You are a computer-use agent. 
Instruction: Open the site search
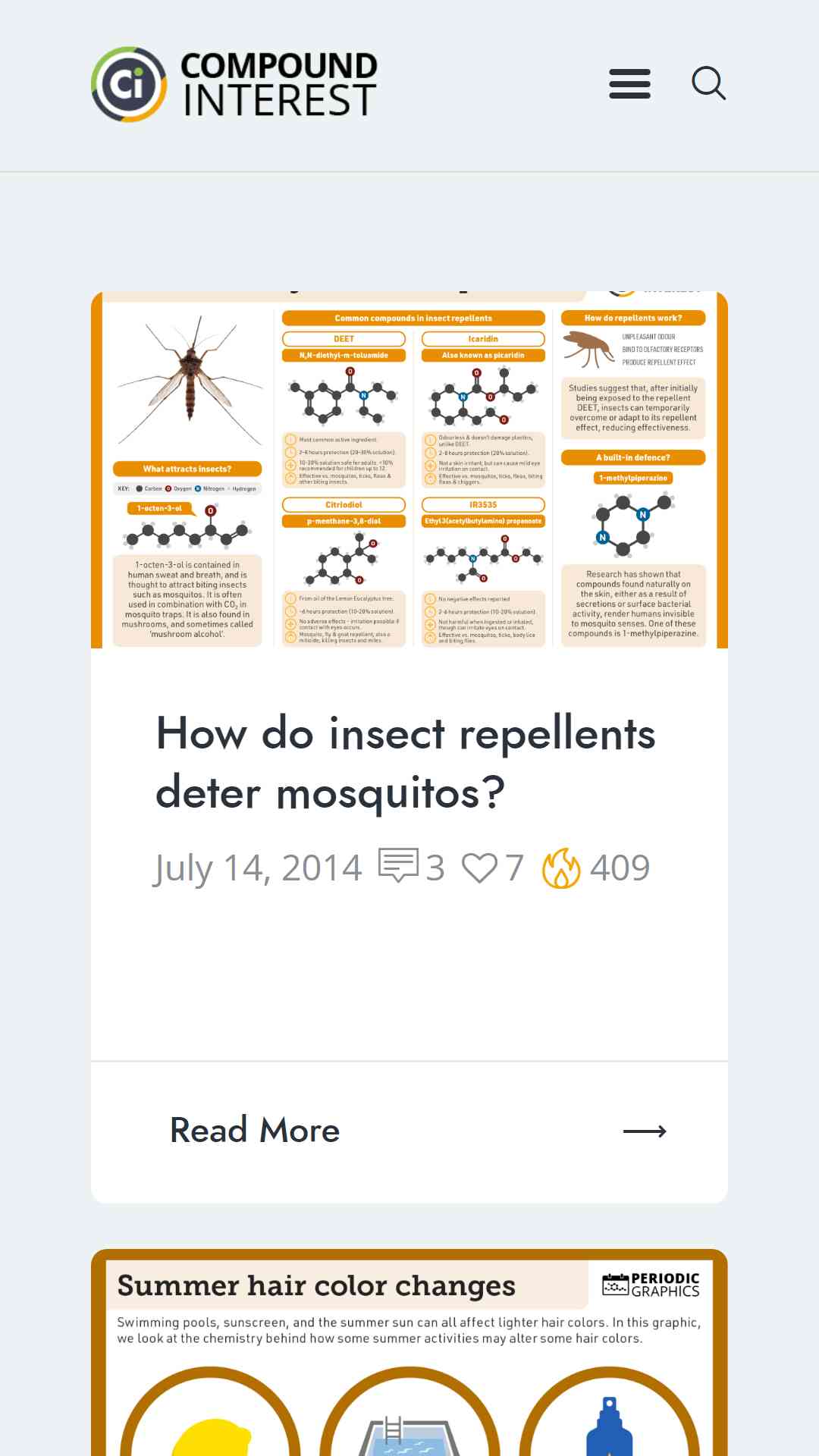tap(709, 83)
